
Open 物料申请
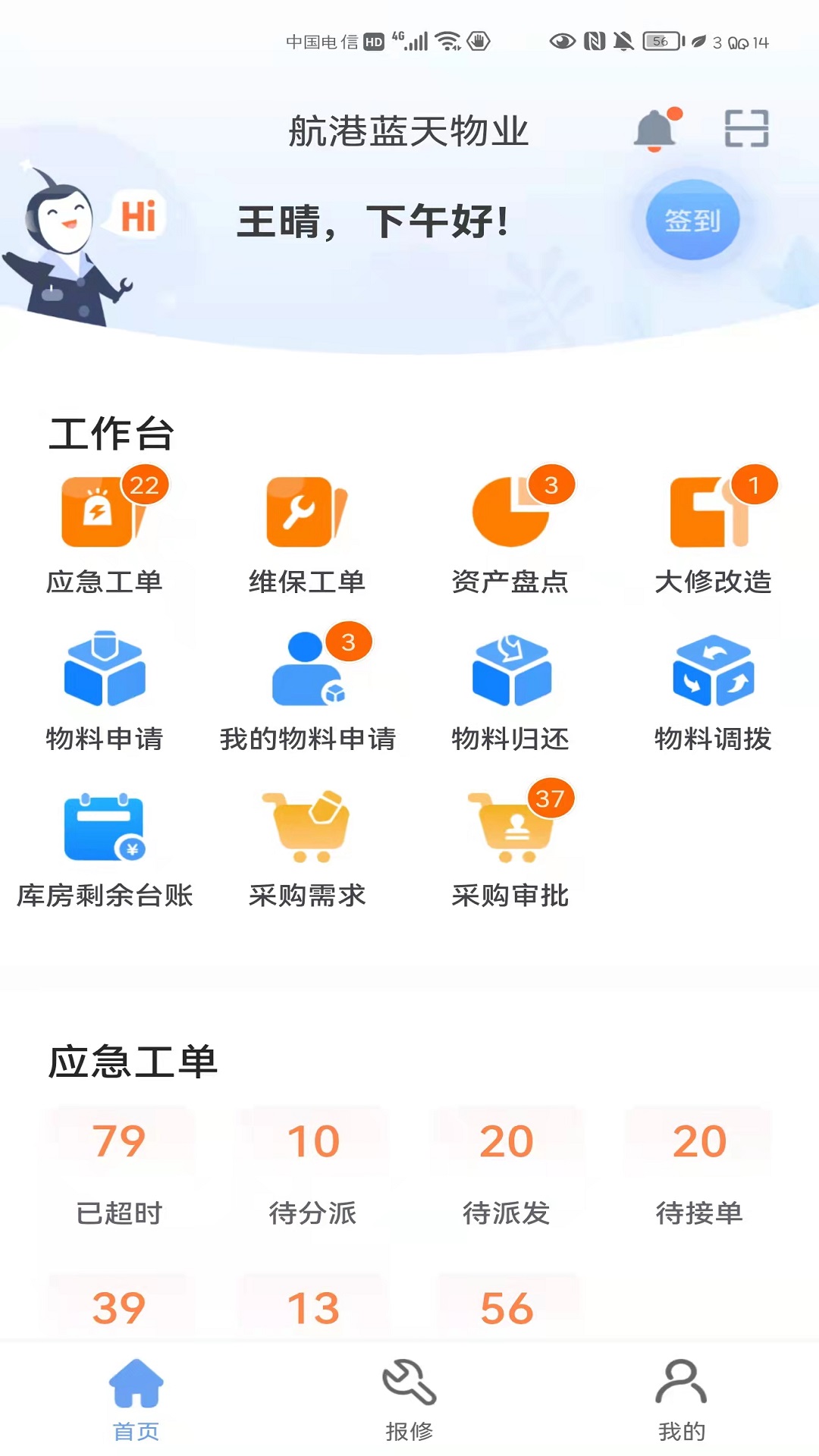point(105,690)
